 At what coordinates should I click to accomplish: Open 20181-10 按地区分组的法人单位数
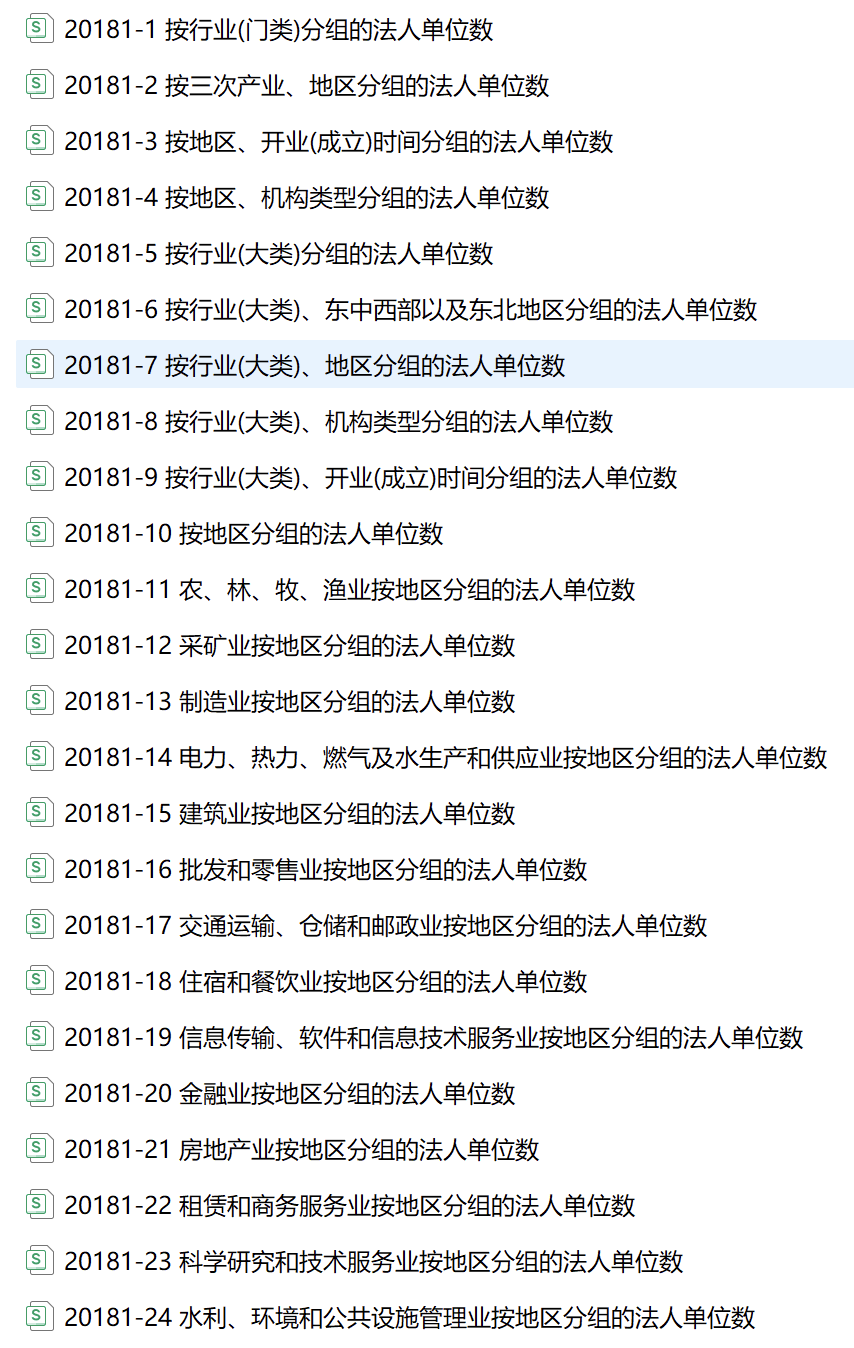[x=253, y=534]
